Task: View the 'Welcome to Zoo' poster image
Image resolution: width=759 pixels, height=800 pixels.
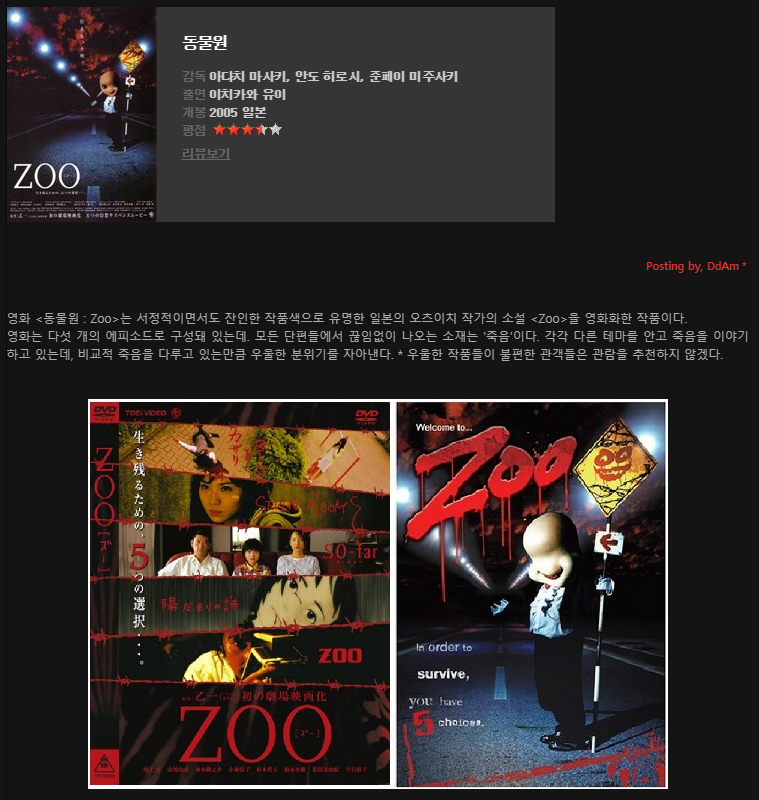Action: point(530,594)
